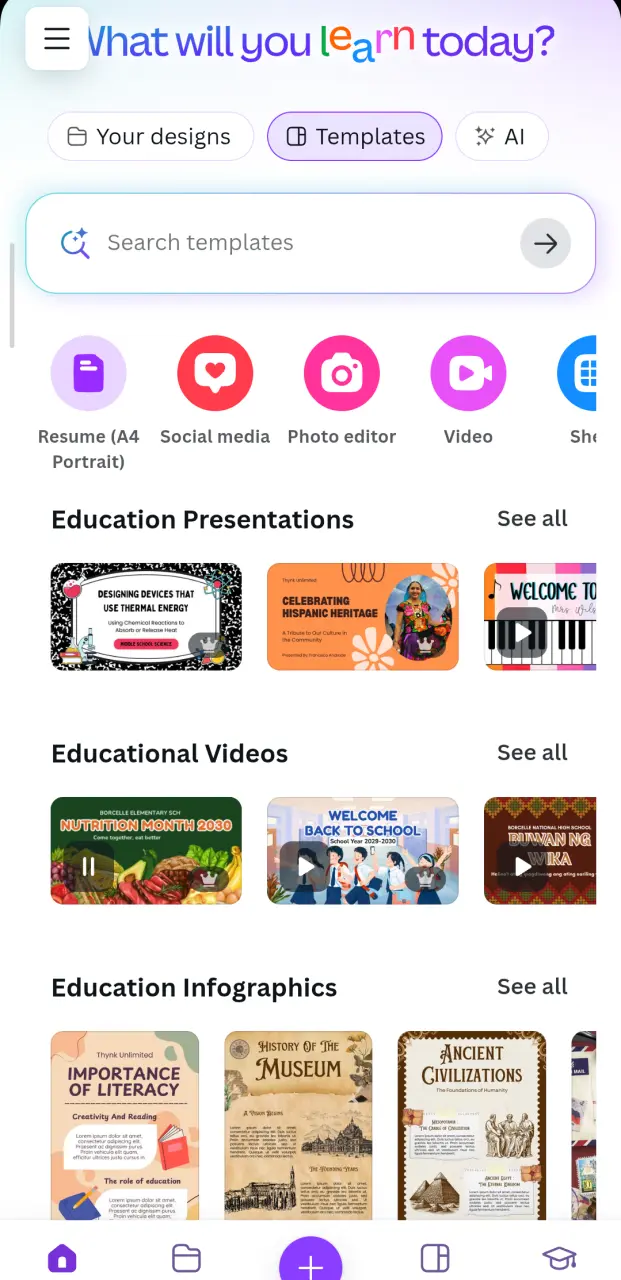Select the AI tab
The height and width of the screenshot is (1280, 621).
501,137
